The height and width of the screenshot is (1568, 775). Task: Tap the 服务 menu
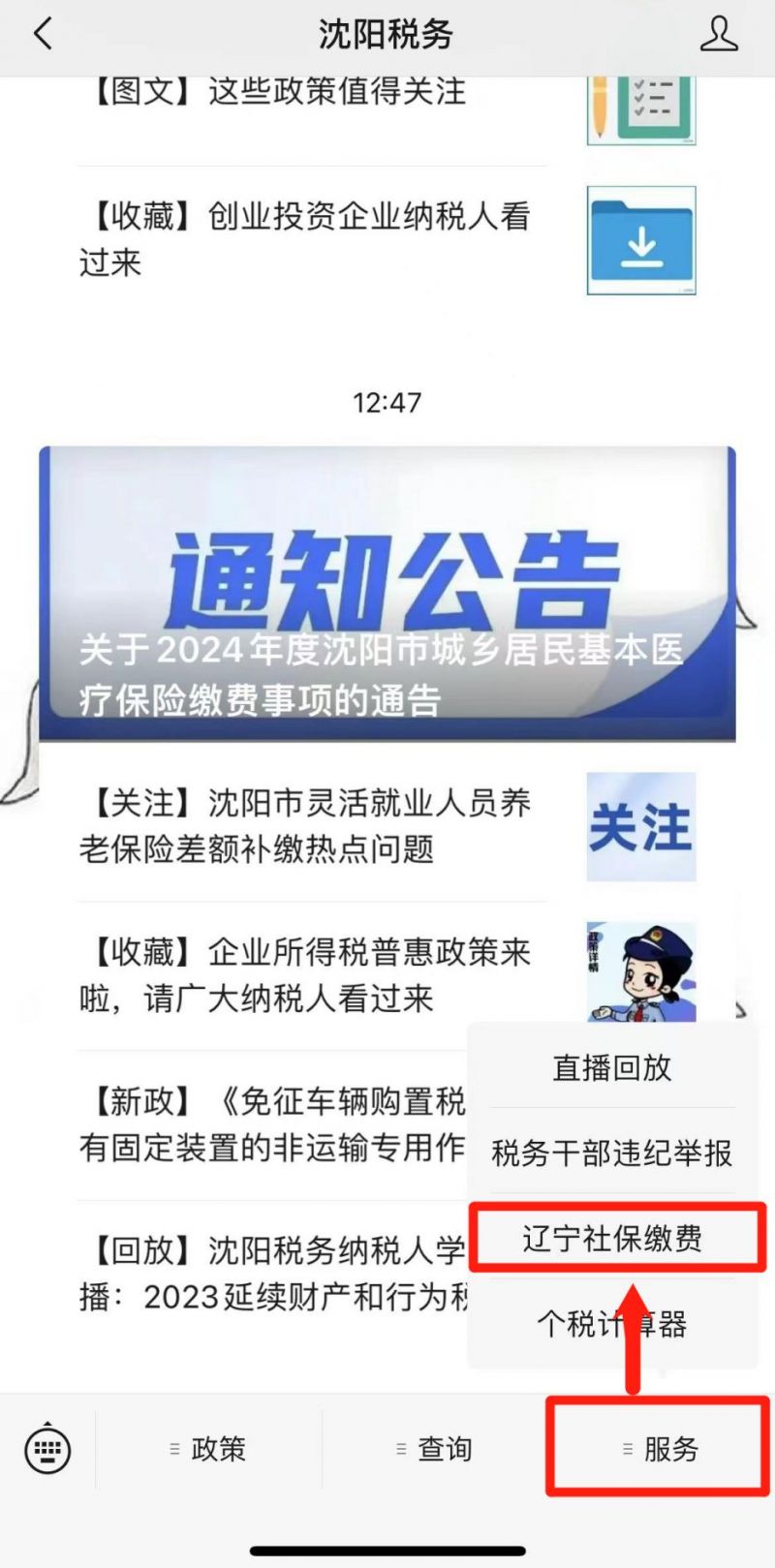(660, 1449)
